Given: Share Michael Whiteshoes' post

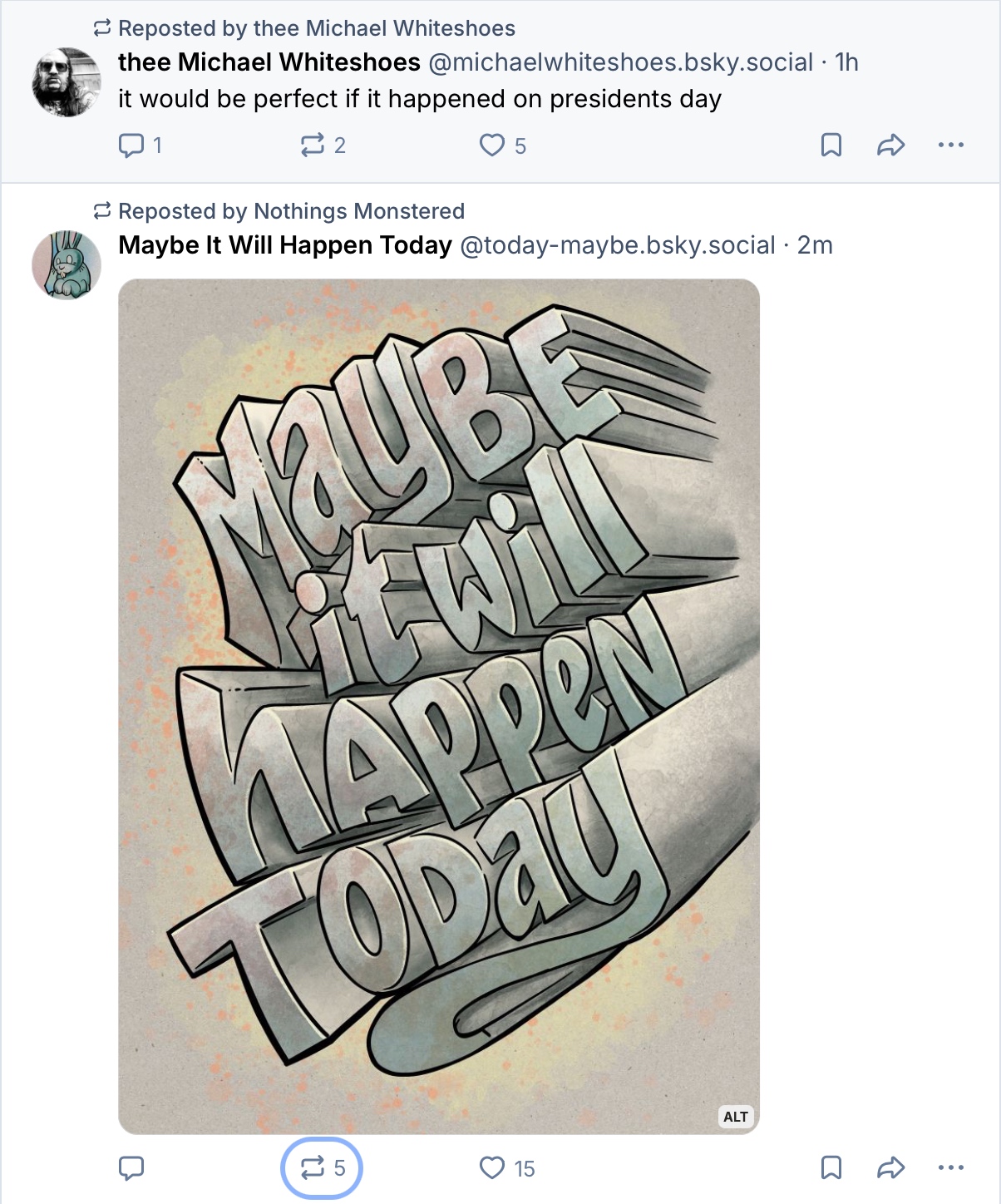Looking at the screenshot, I should click(x=890, y=146).
